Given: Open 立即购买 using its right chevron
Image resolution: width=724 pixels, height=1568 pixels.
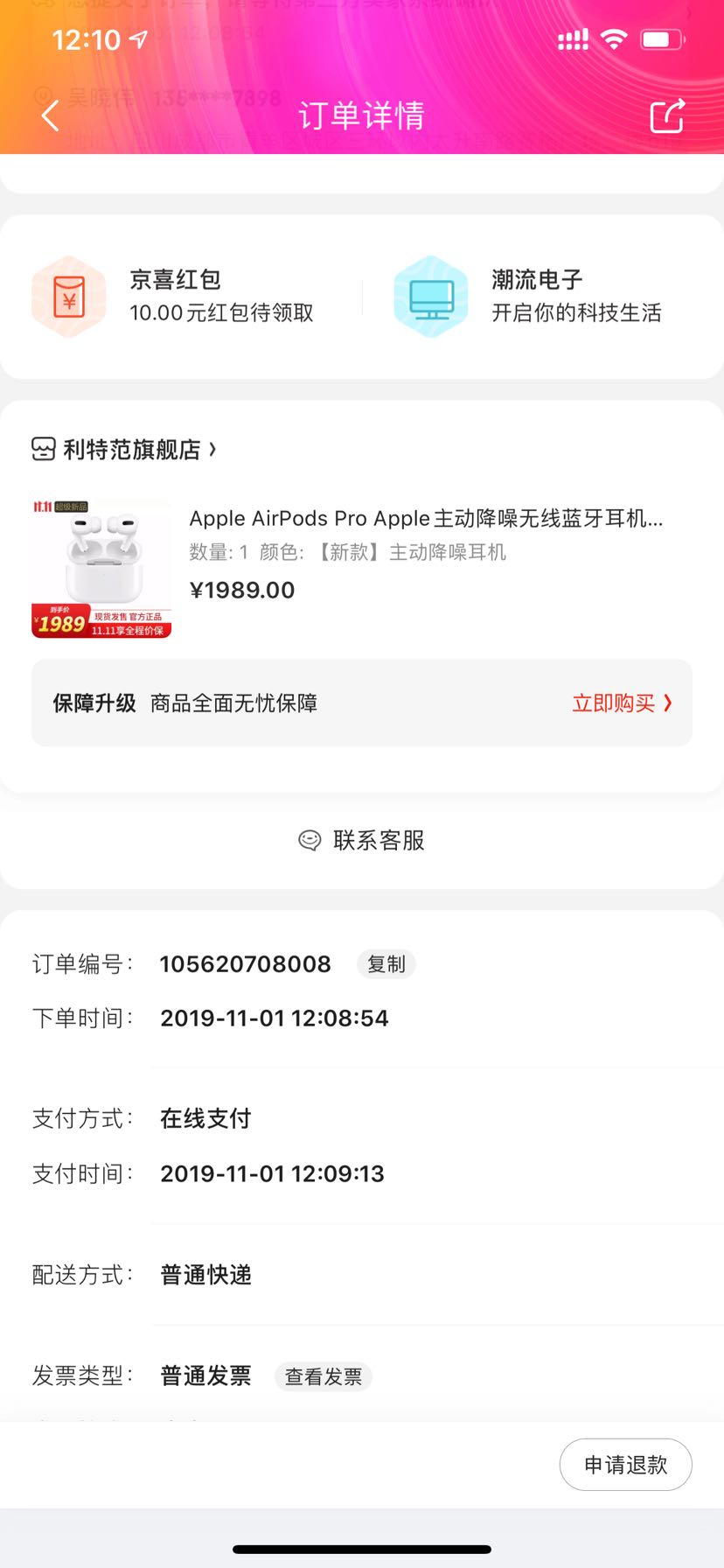Looking at the screenshot, I should click(669, 703).
